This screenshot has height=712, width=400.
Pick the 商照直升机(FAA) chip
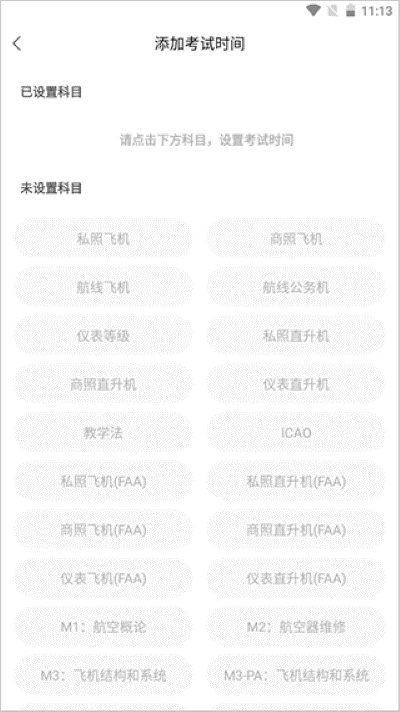(x=296, y=530)
